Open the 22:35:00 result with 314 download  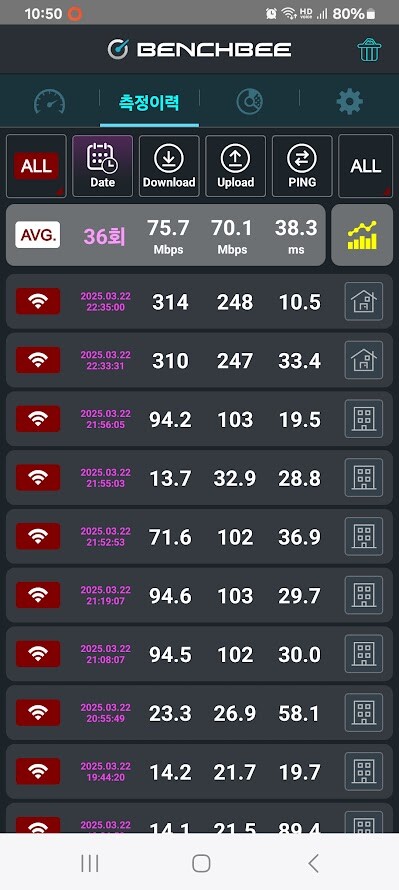(x=199, y=301)
